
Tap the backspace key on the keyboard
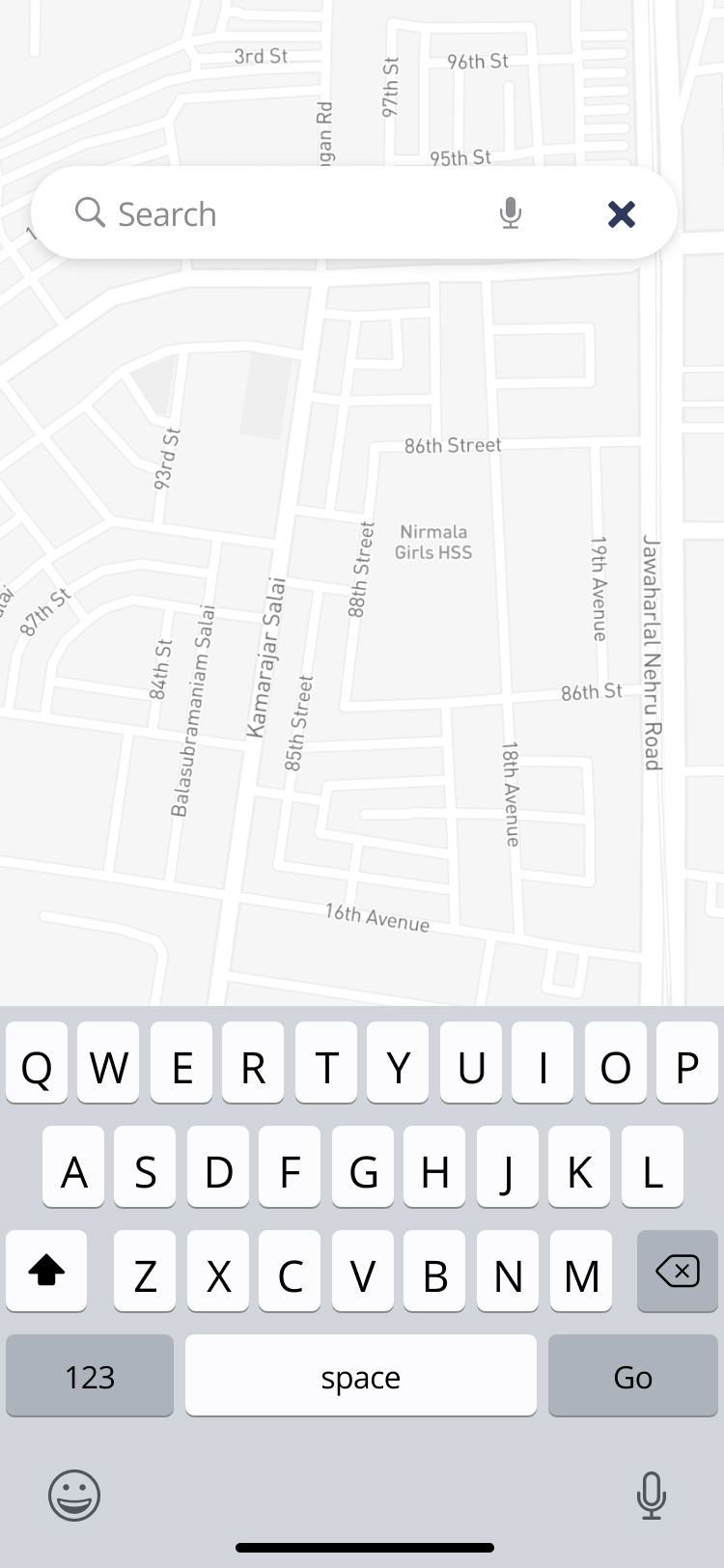pyautogui.click(x=677, y=1272)
